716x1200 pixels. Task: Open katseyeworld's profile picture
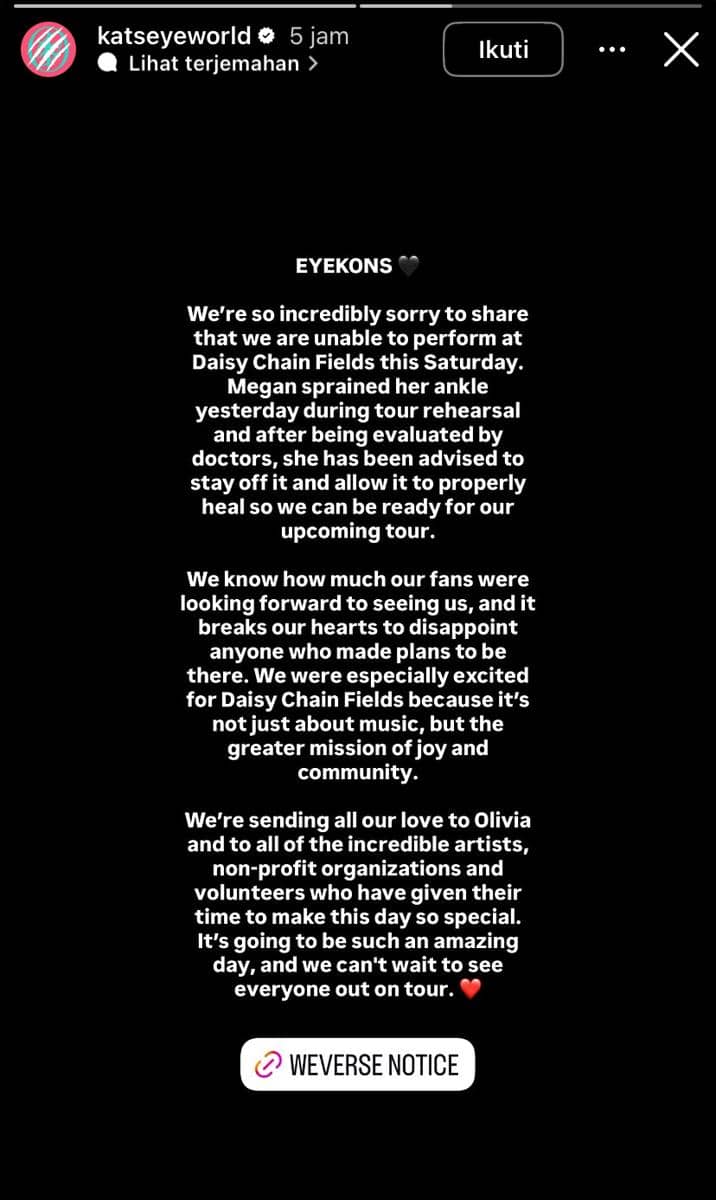coord(50,49)
